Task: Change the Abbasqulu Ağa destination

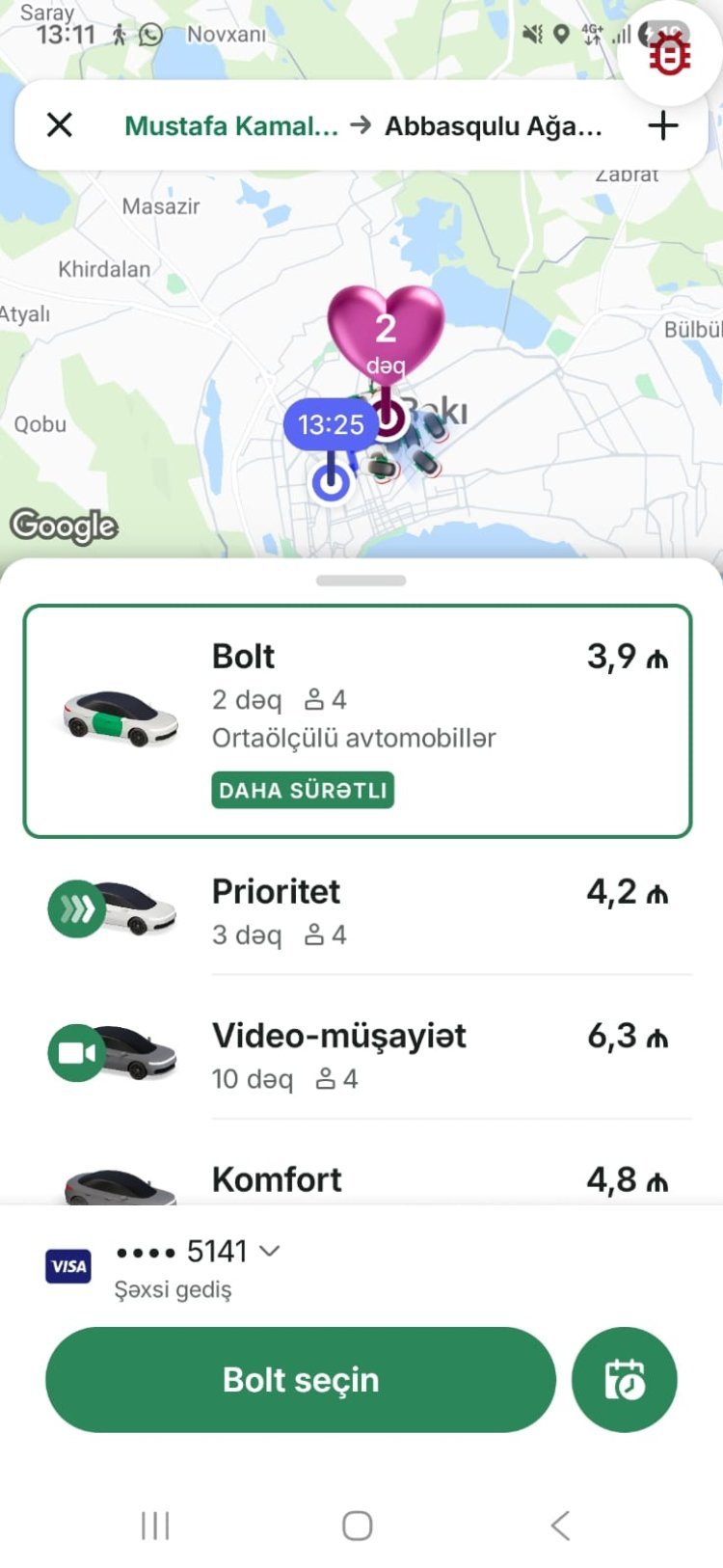Action: click(493, 126)
